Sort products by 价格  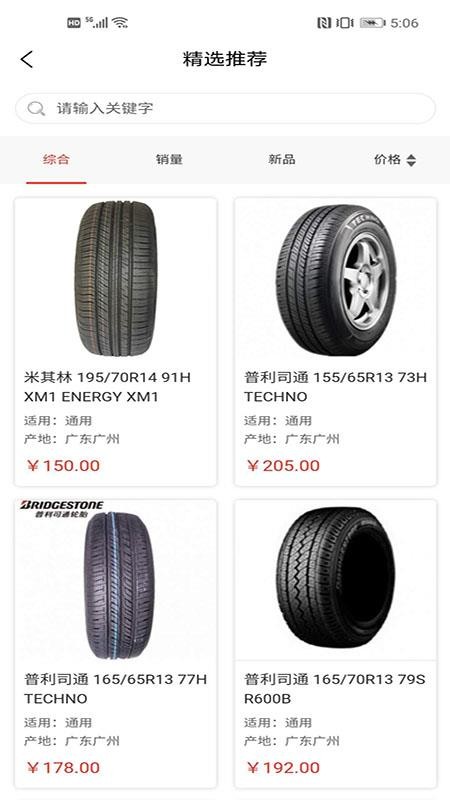394,160
